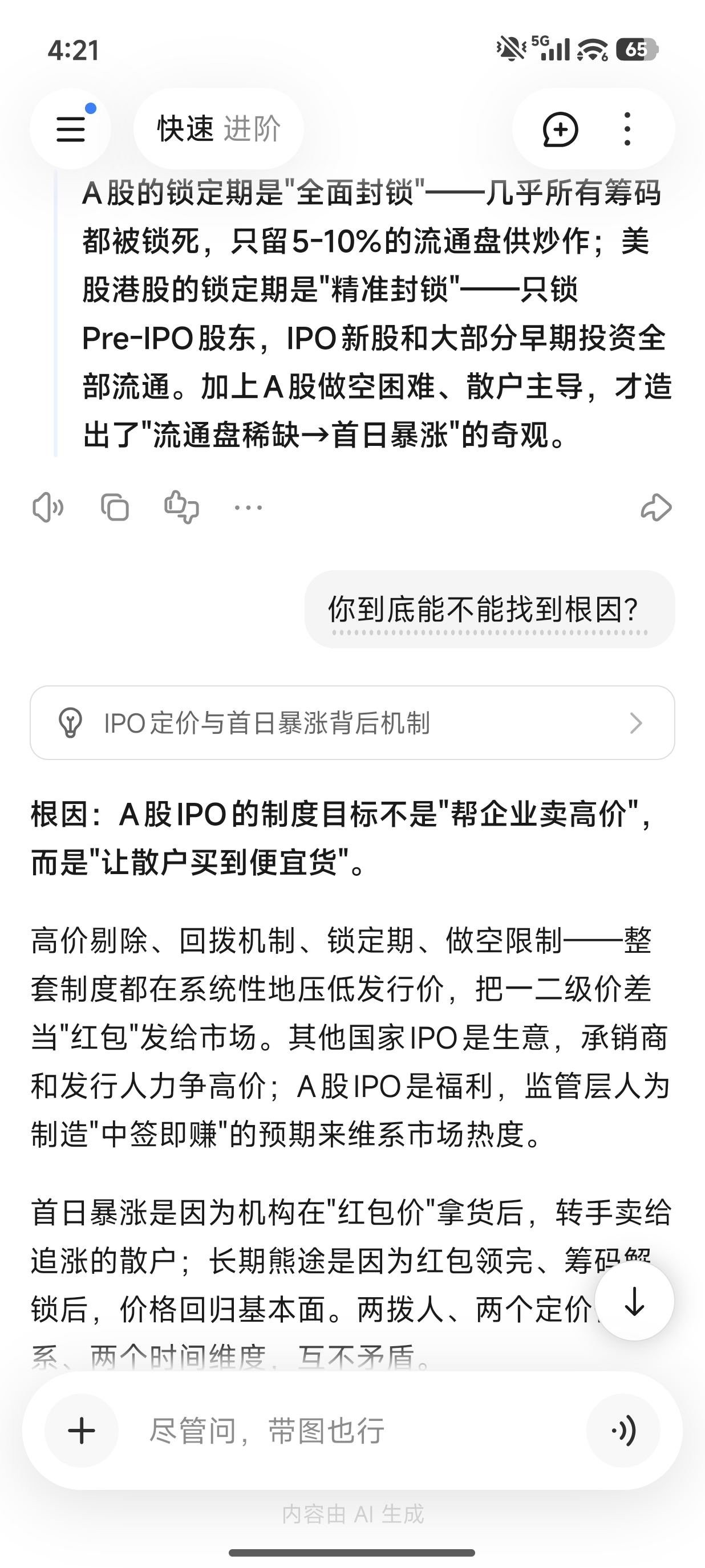Open the hamburger drawer menu
Image resolution: width=705 pixels, height=1568 pixels.
(x=71, y=128)
